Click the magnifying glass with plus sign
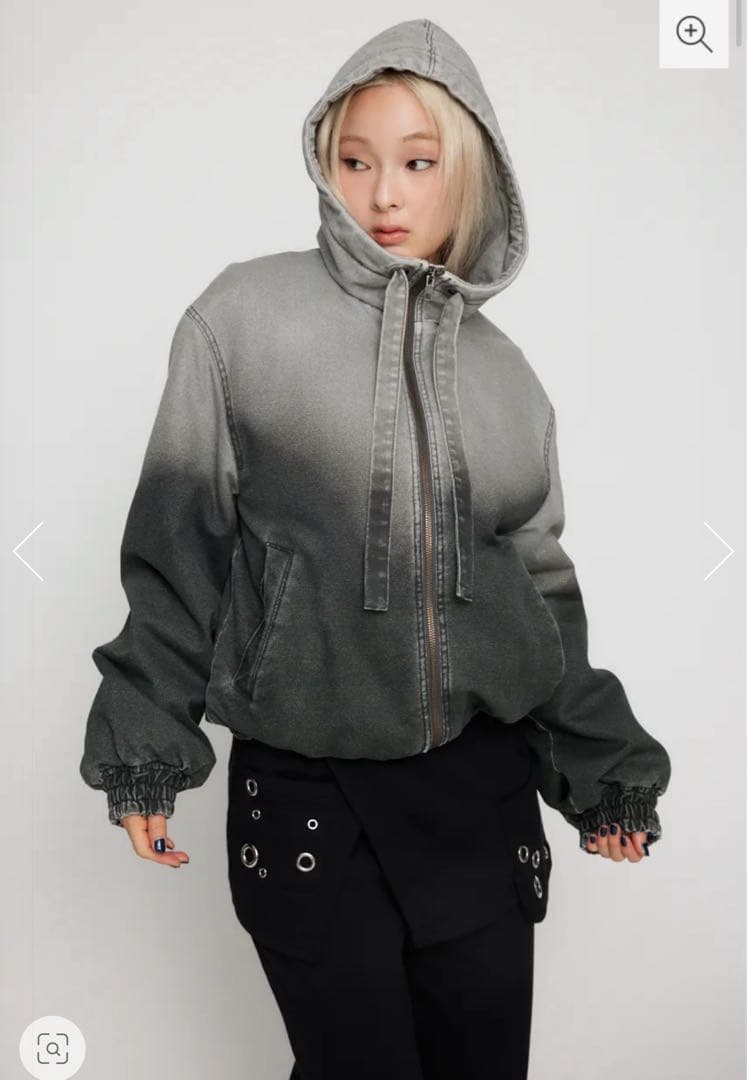This screenshot has width=747, height=1080. point(693,32)
